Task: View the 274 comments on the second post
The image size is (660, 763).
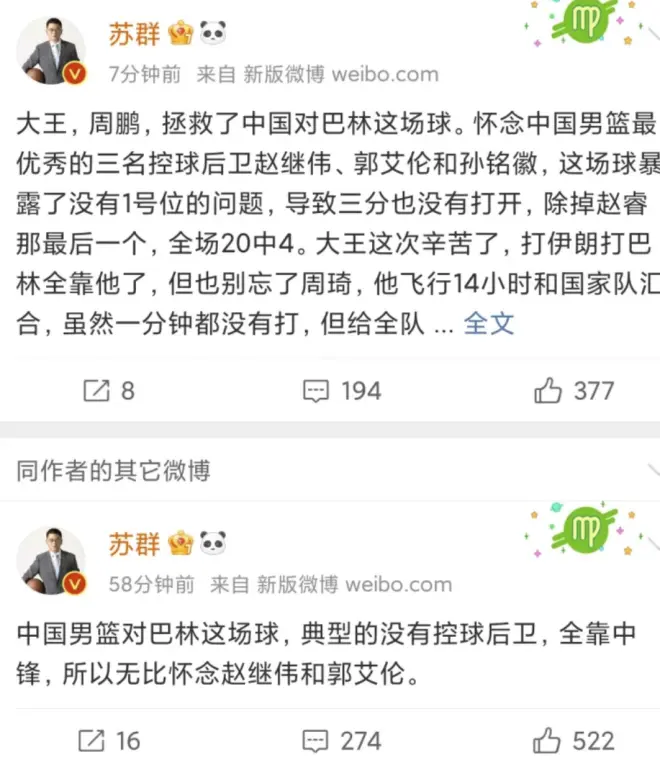Action: pyautogui.click(x=343, y=740)
